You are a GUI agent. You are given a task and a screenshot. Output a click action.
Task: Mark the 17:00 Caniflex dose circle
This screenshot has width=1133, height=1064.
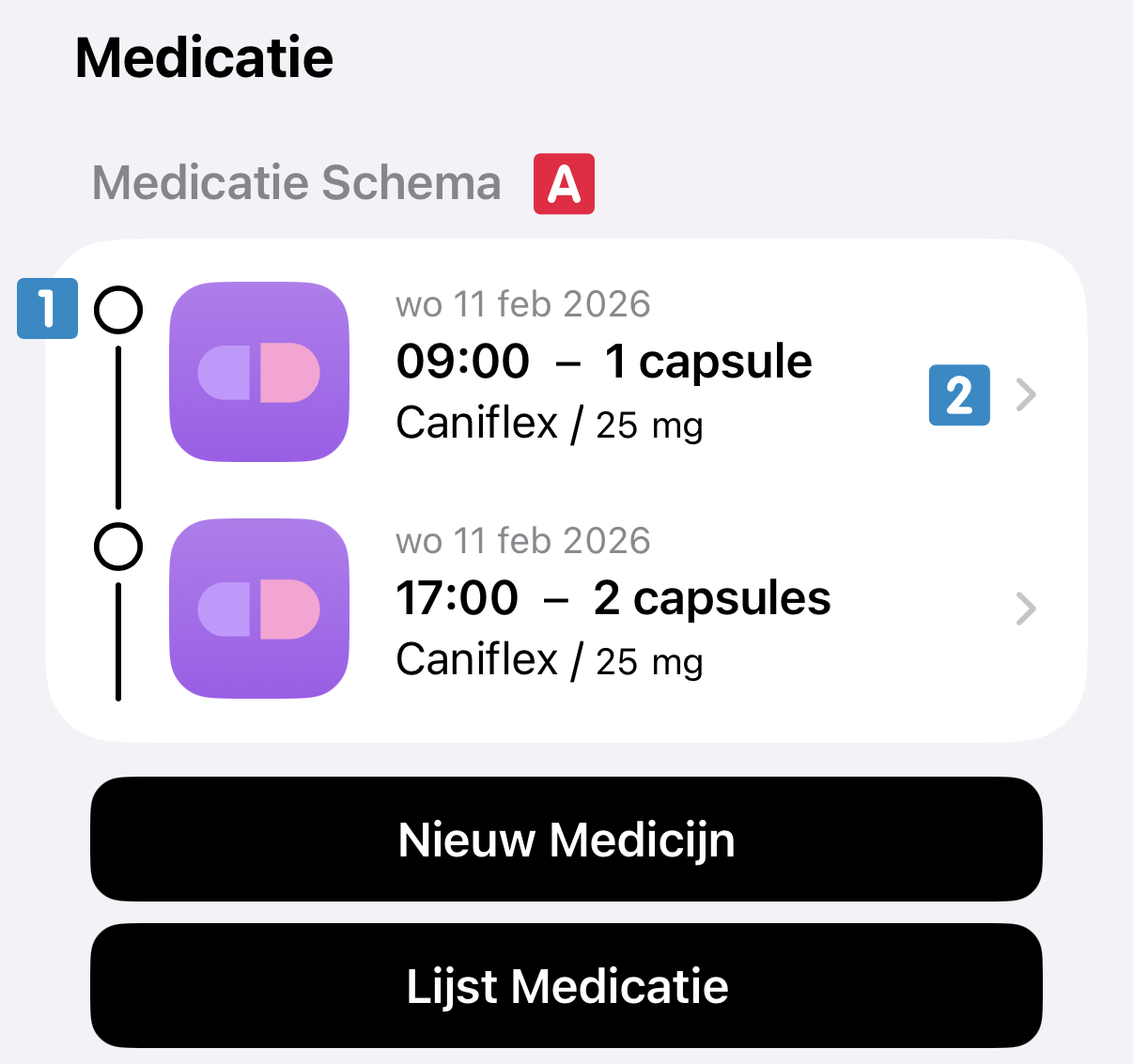[118, 547]
